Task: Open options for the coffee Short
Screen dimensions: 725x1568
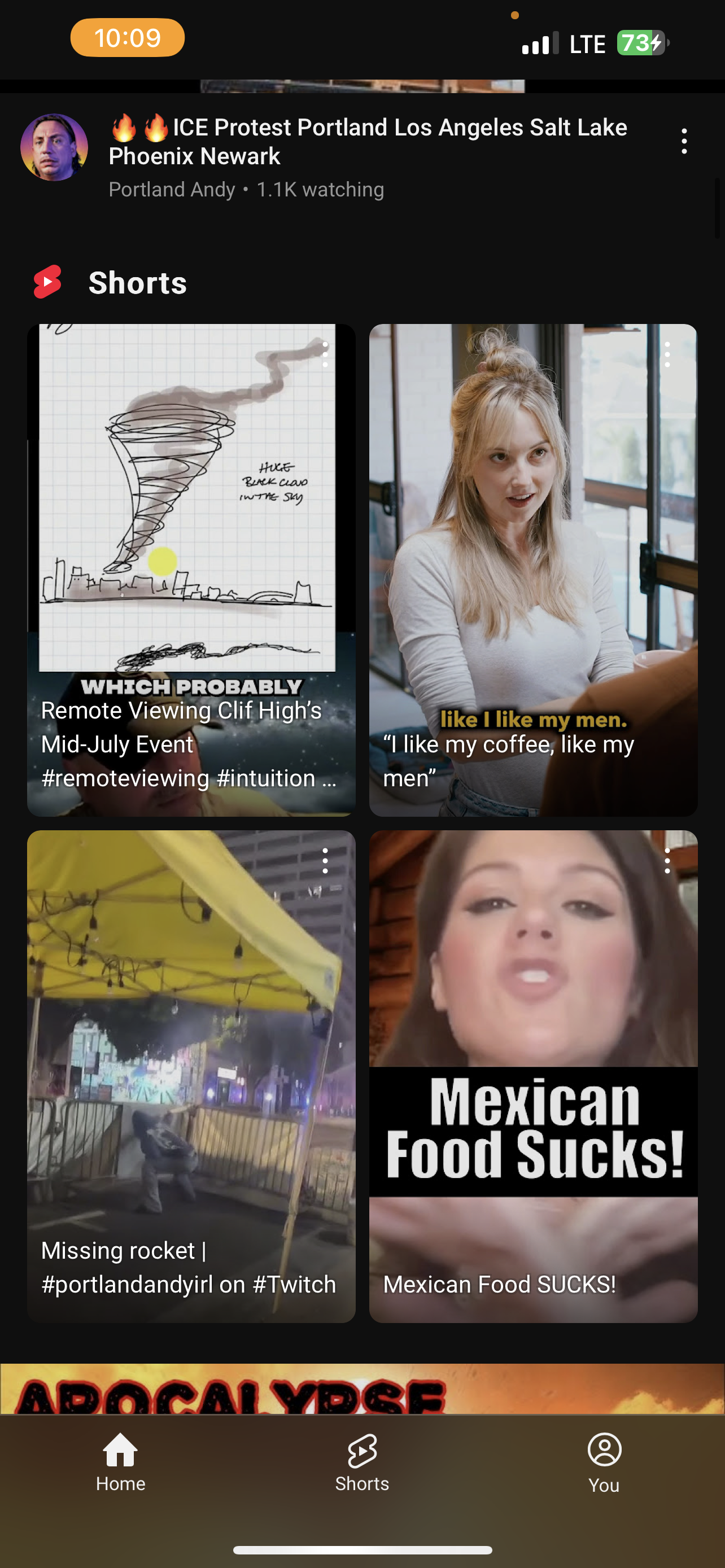Action: tap(668, 354)
